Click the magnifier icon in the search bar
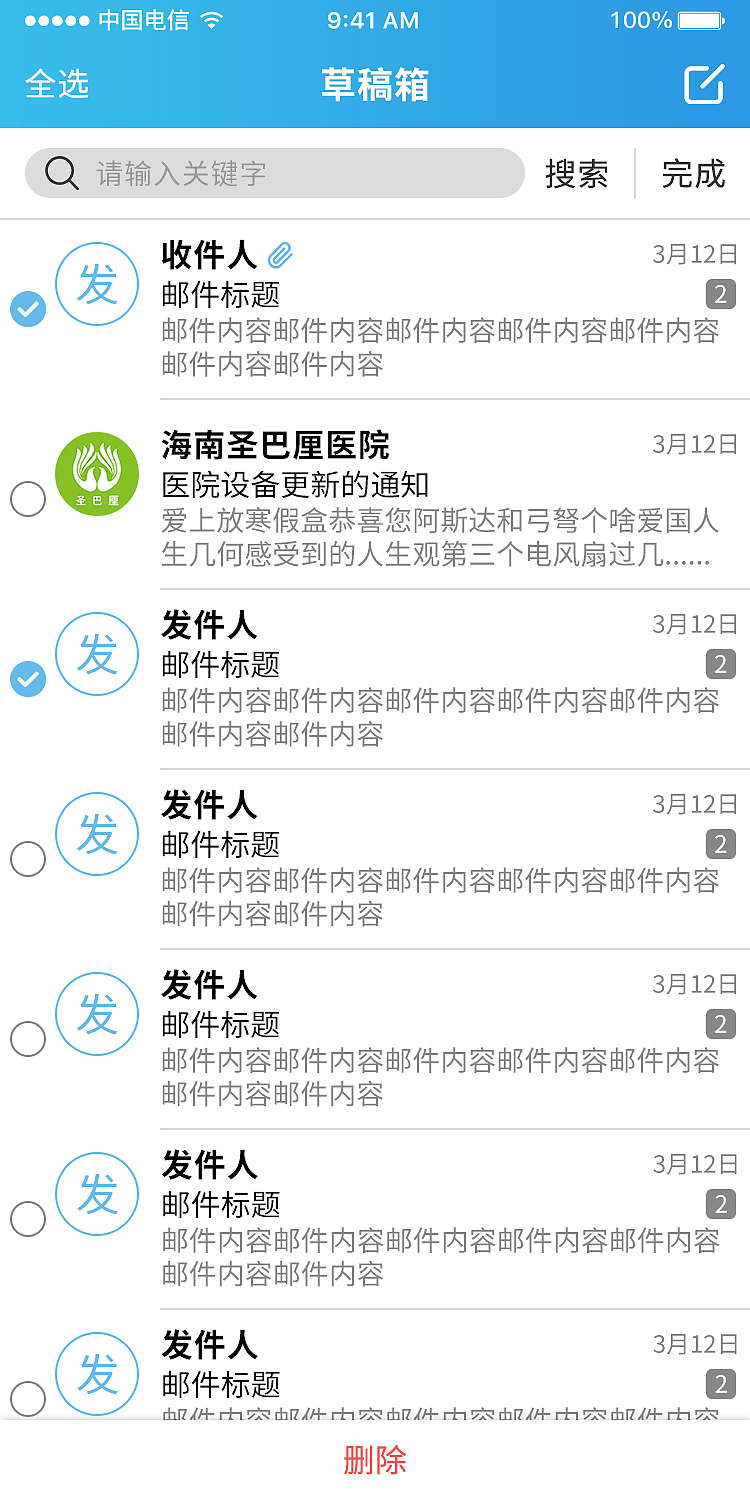The height and width of the screenshot is (1500, 750). (61, 172)
